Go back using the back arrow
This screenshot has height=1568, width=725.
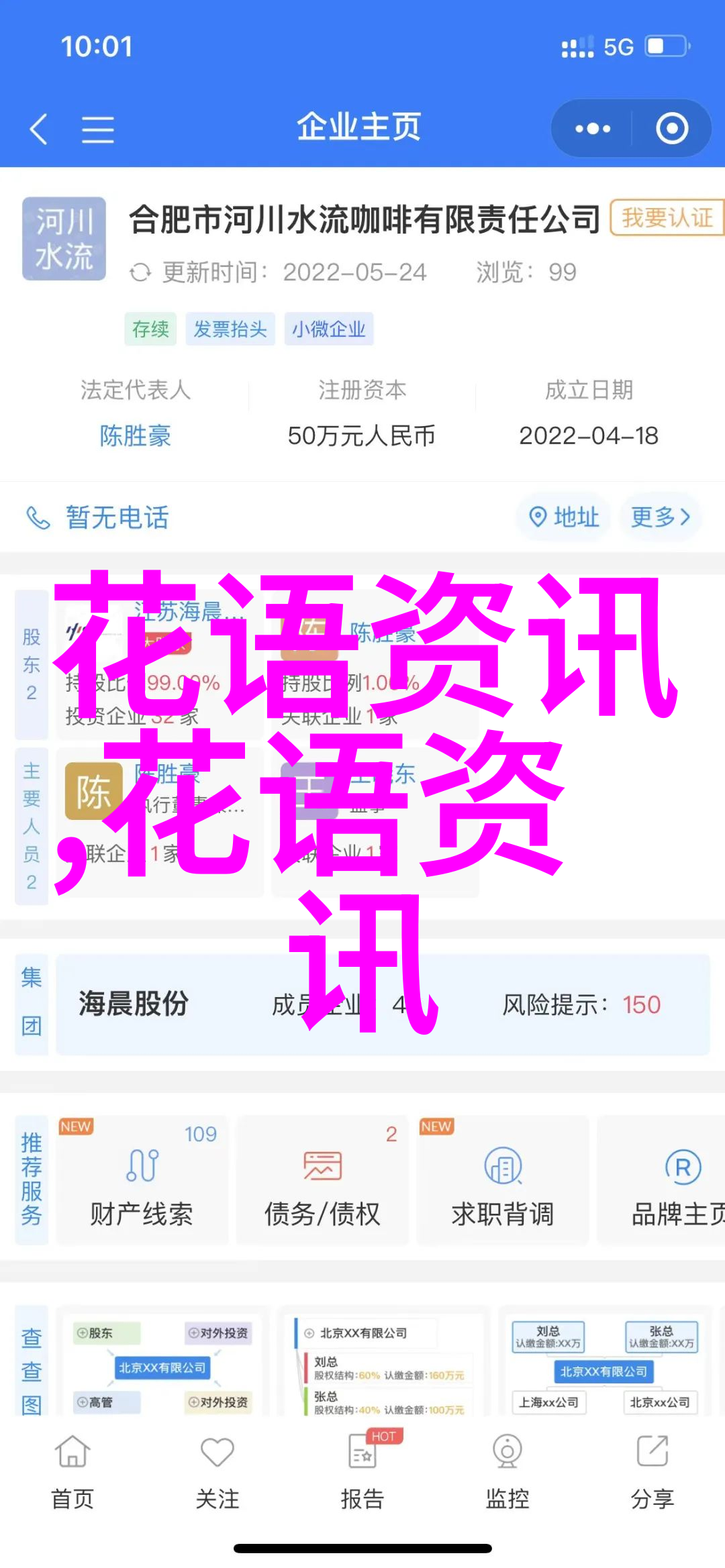click(x=39, y=128)
